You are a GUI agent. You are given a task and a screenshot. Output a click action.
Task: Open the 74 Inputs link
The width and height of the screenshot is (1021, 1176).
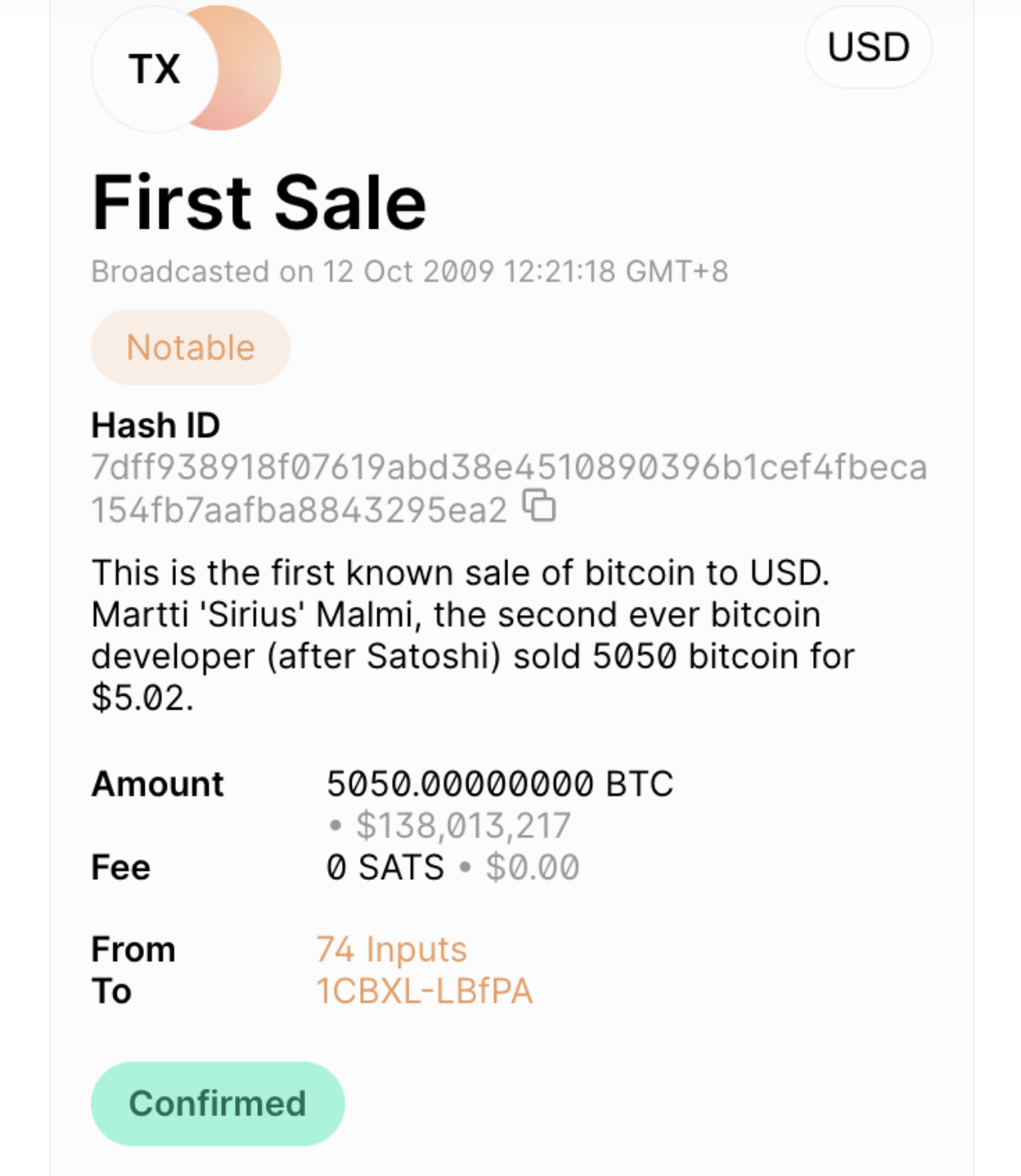[x=391, y=949]
